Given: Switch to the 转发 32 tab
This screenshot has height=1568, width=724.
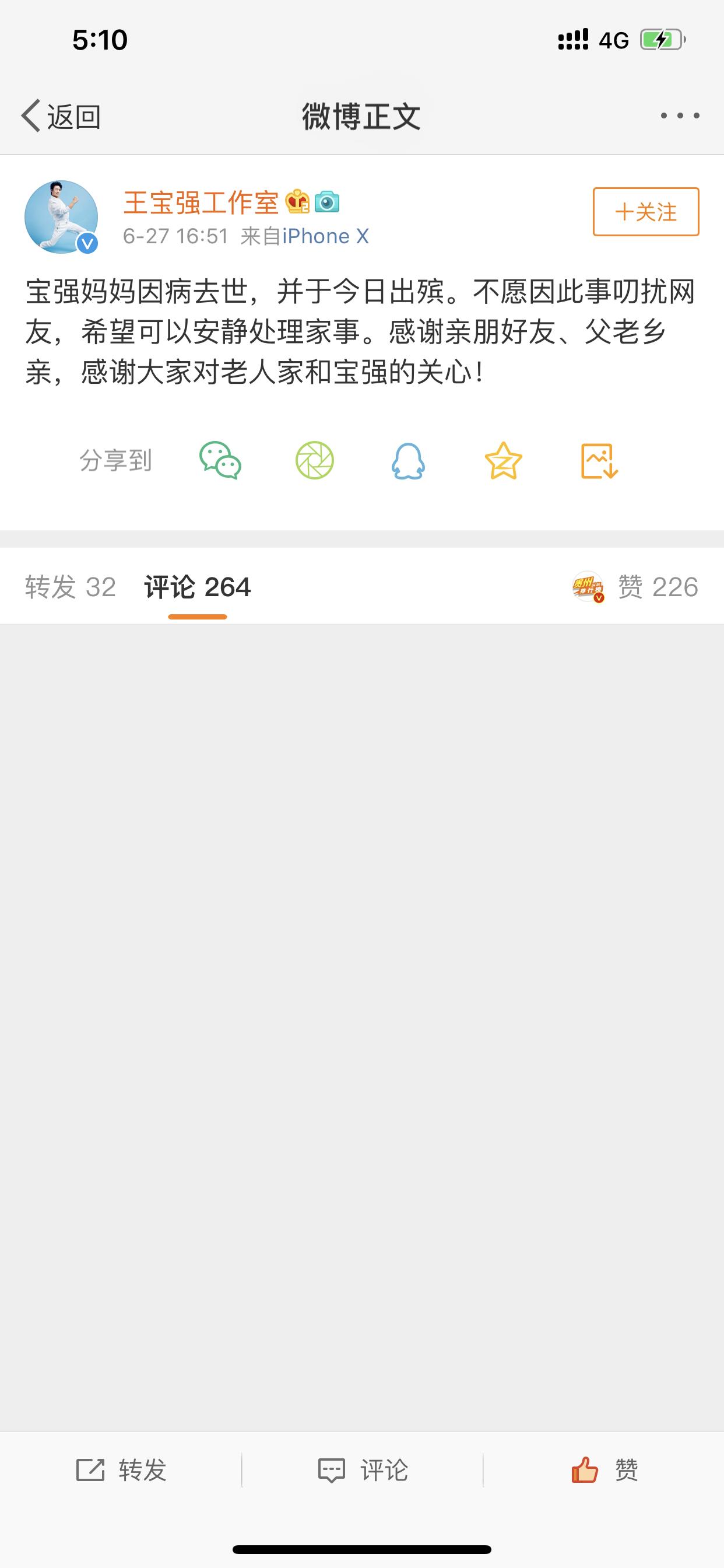Looking at the screenshot, I should pyautogui.click(x=70, y=587).
